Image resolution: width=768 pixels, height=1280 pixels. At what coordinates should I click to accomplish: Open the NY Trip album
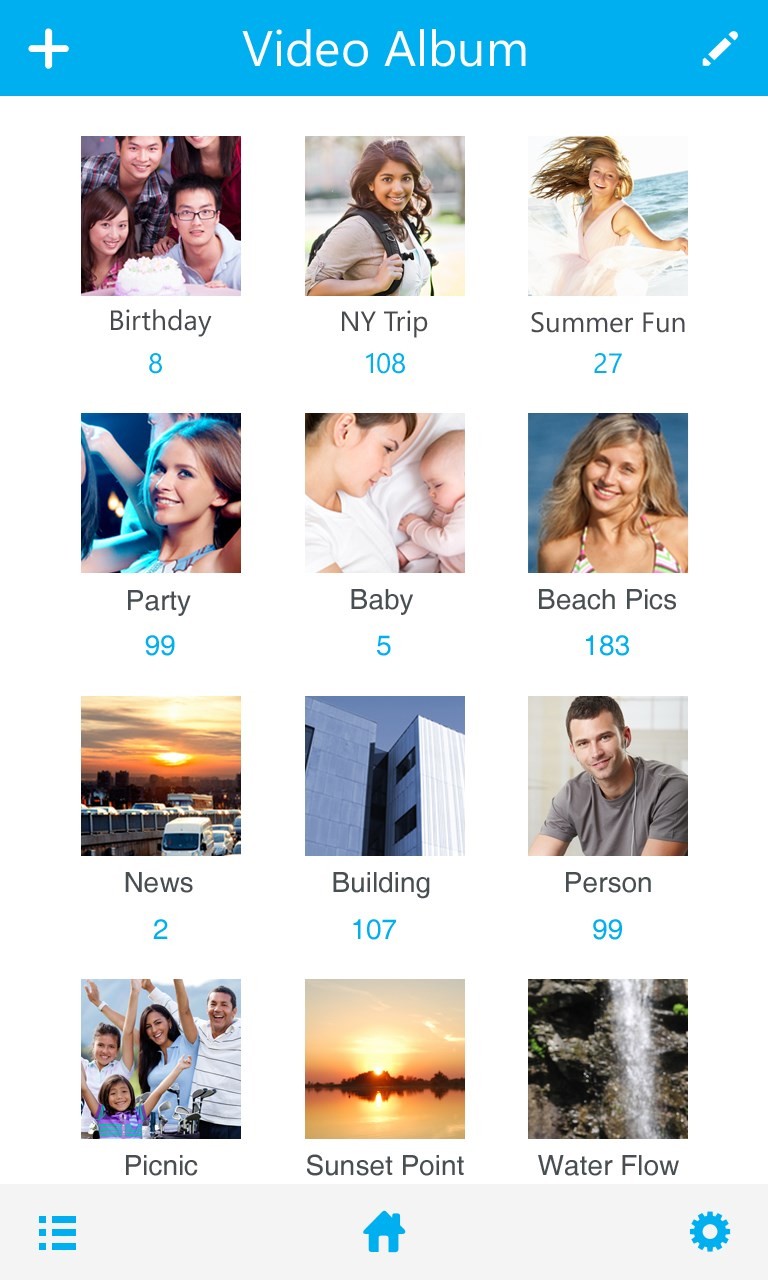(x=384, y=216)
